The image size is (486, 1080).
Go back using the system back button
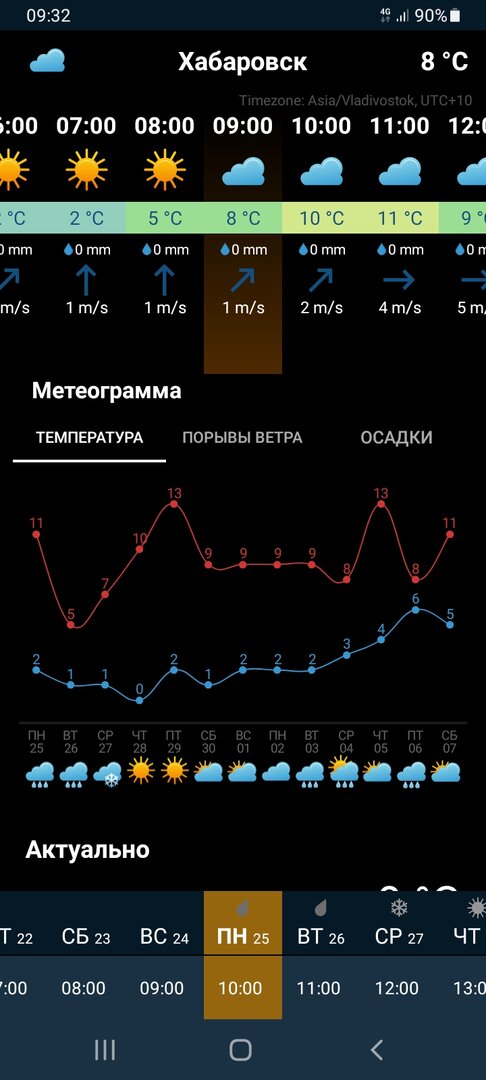[x=377, y=1050]
